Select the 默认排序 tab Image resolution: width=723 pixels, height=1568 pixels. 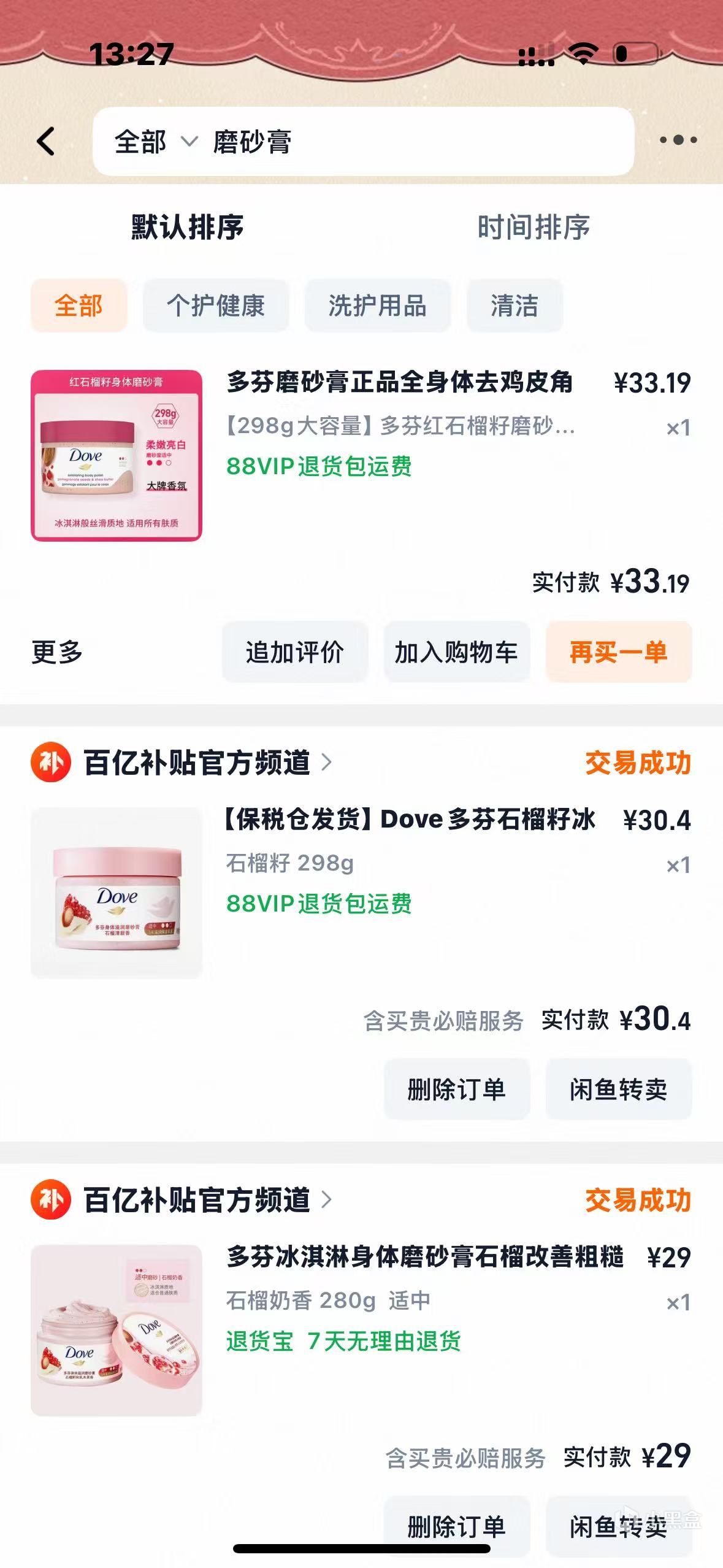pyautogui.click(x=187, y=228)
